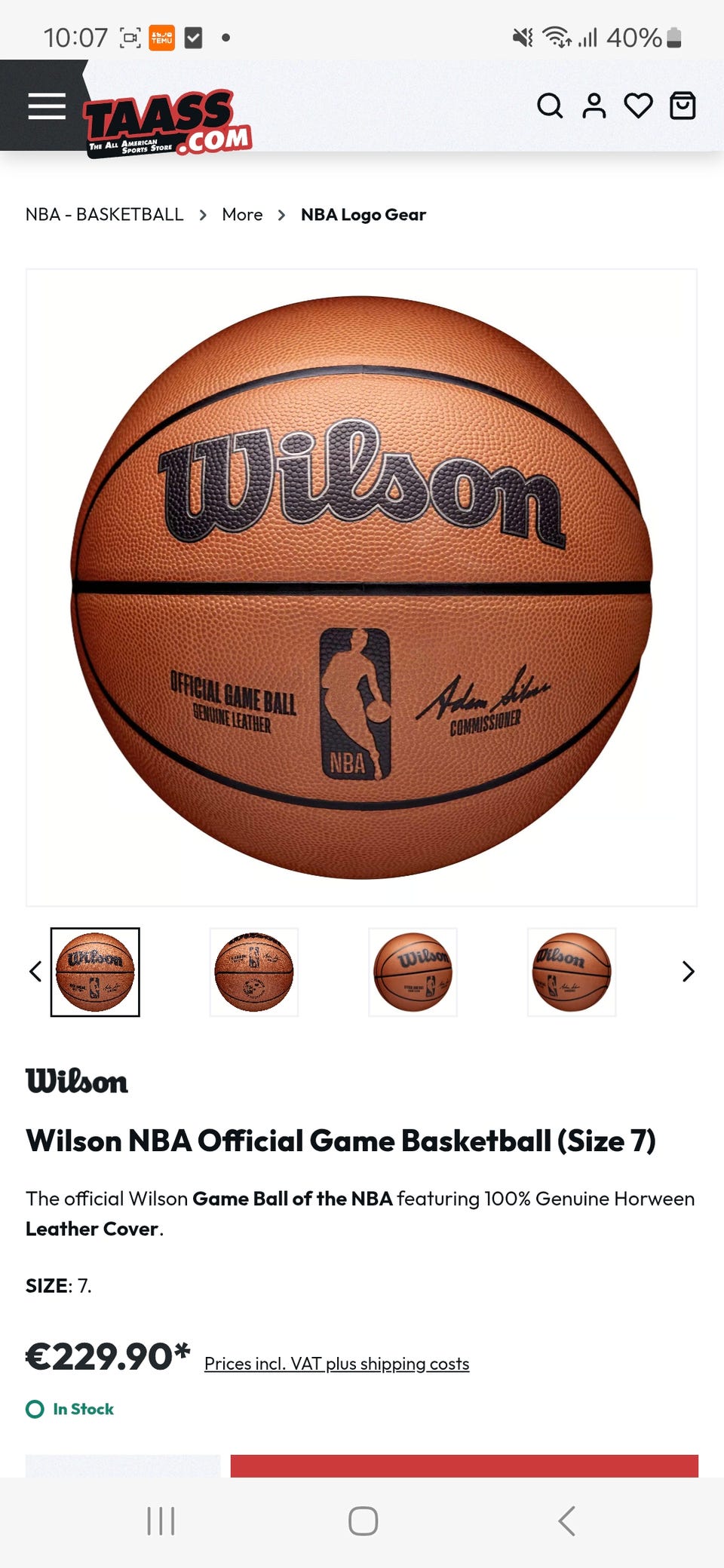Select the third basketball thumbnail
724x1568 pixels.
(413, 972)
